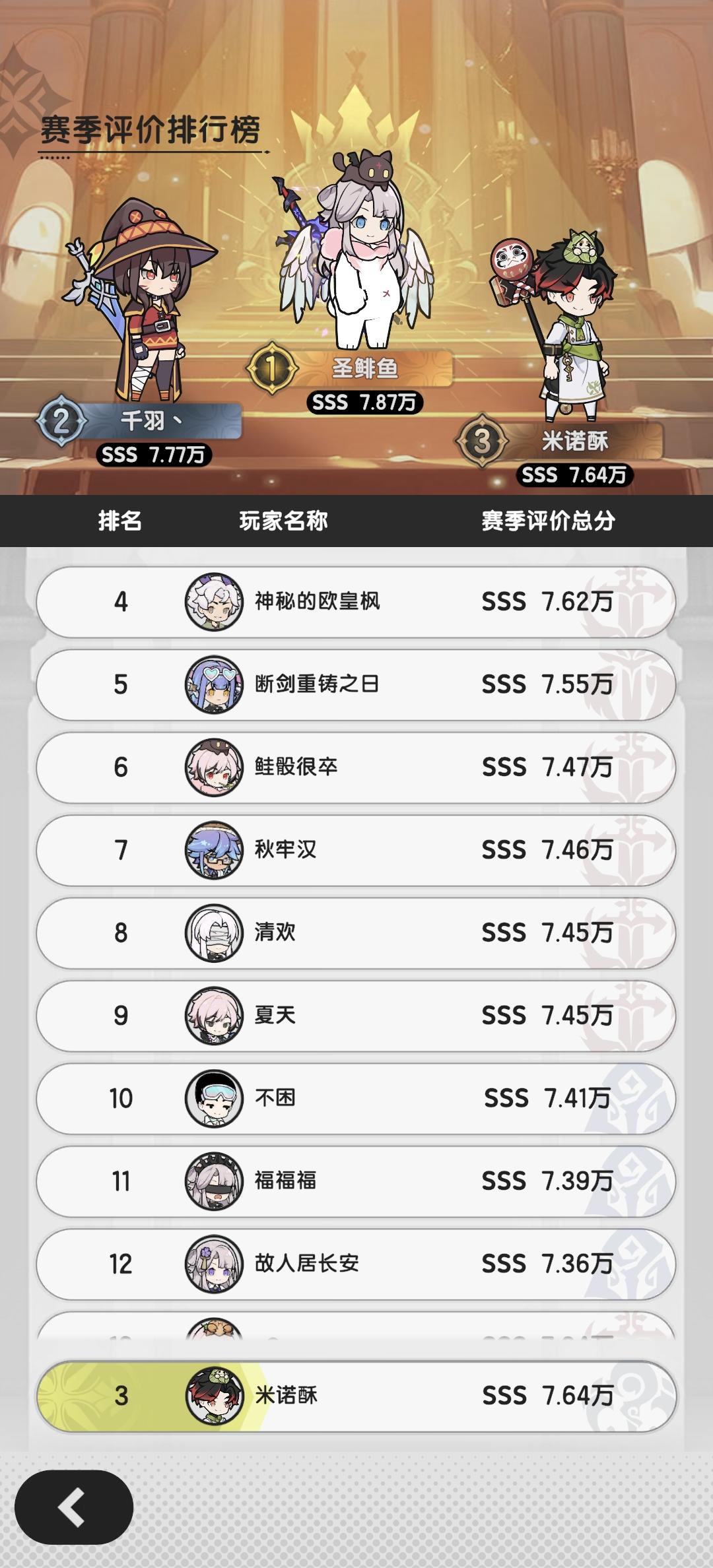This screenshot has width=713, height=1568.
Task: Click 鲑骰很卒's avatar icon
Action: (x=213, y=767)
